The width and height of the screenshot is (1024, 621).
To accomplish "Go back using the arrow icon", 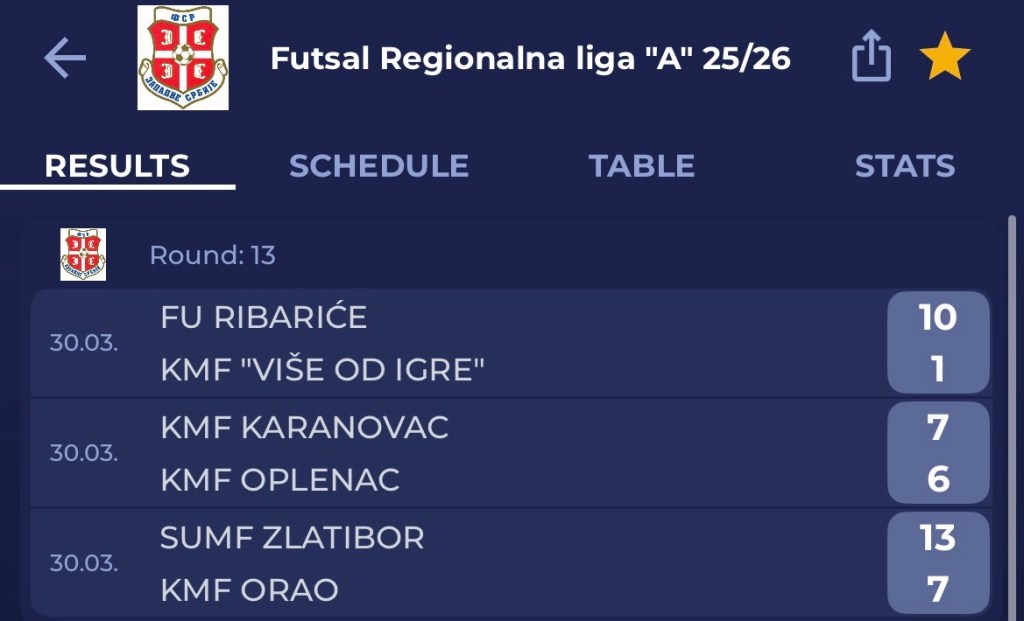I will pyautogui.click(x=65, y=59).
